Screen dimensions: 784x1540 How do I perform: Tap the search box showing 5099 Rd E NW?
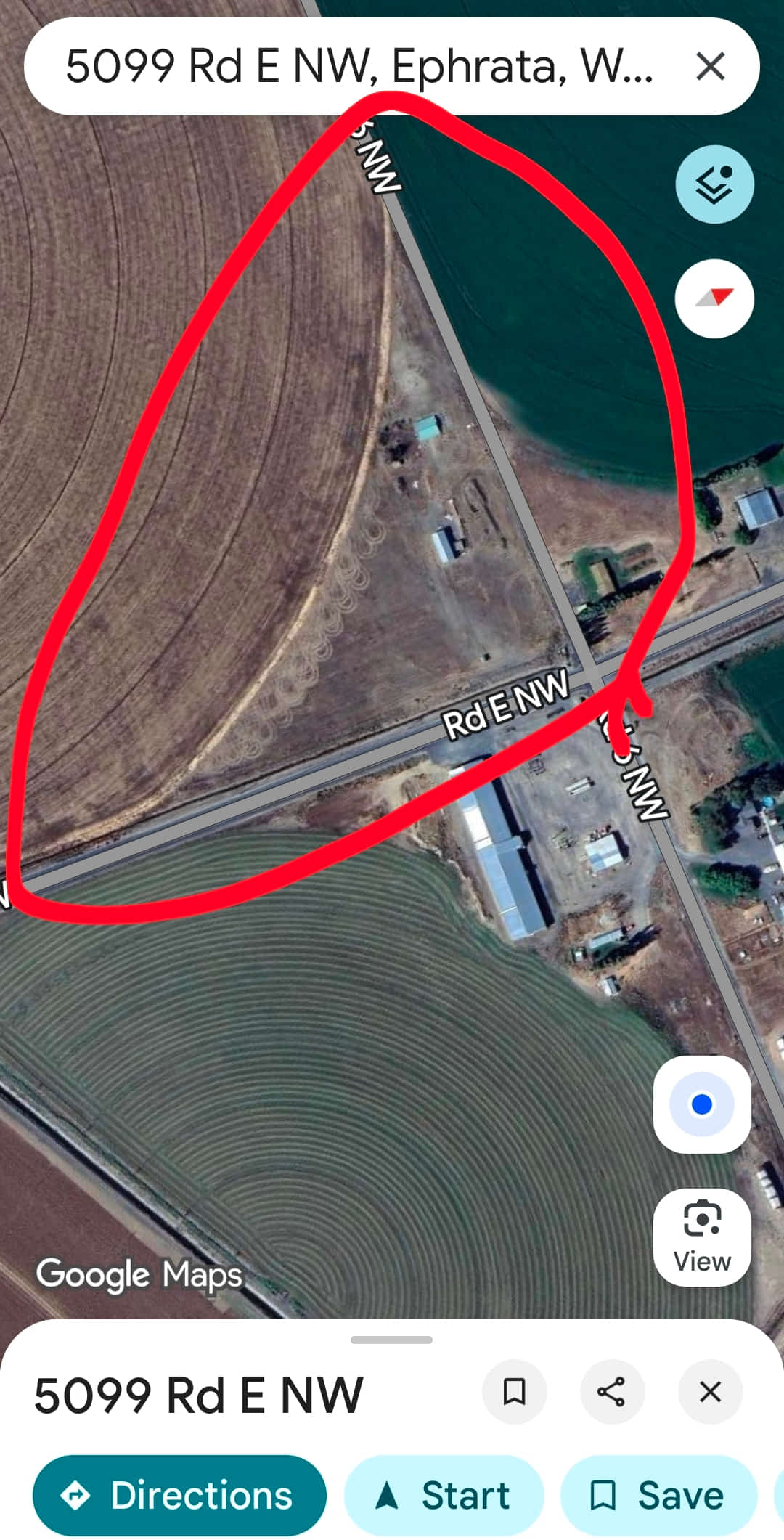coord(359,66)
